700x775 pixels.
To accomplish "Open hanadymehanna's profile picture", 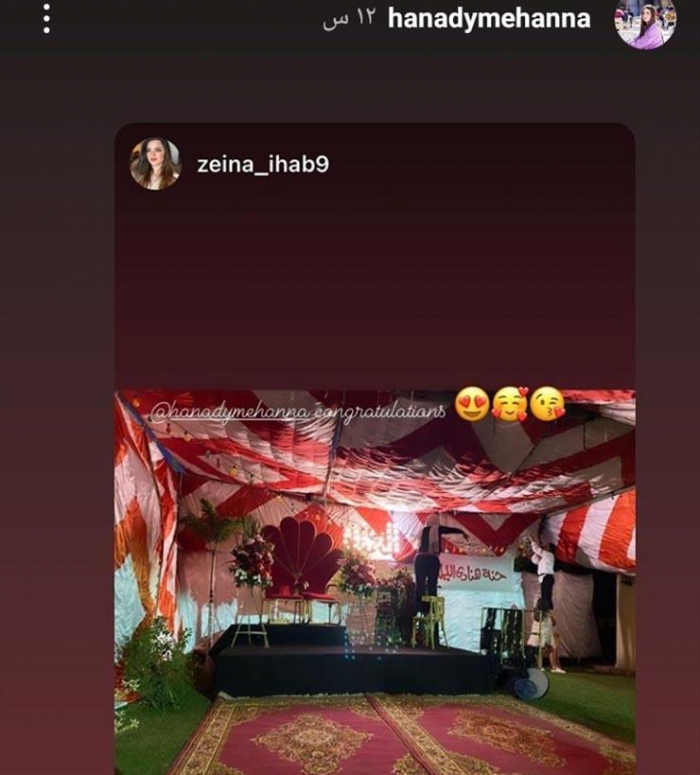I will (x=645, y=22).
